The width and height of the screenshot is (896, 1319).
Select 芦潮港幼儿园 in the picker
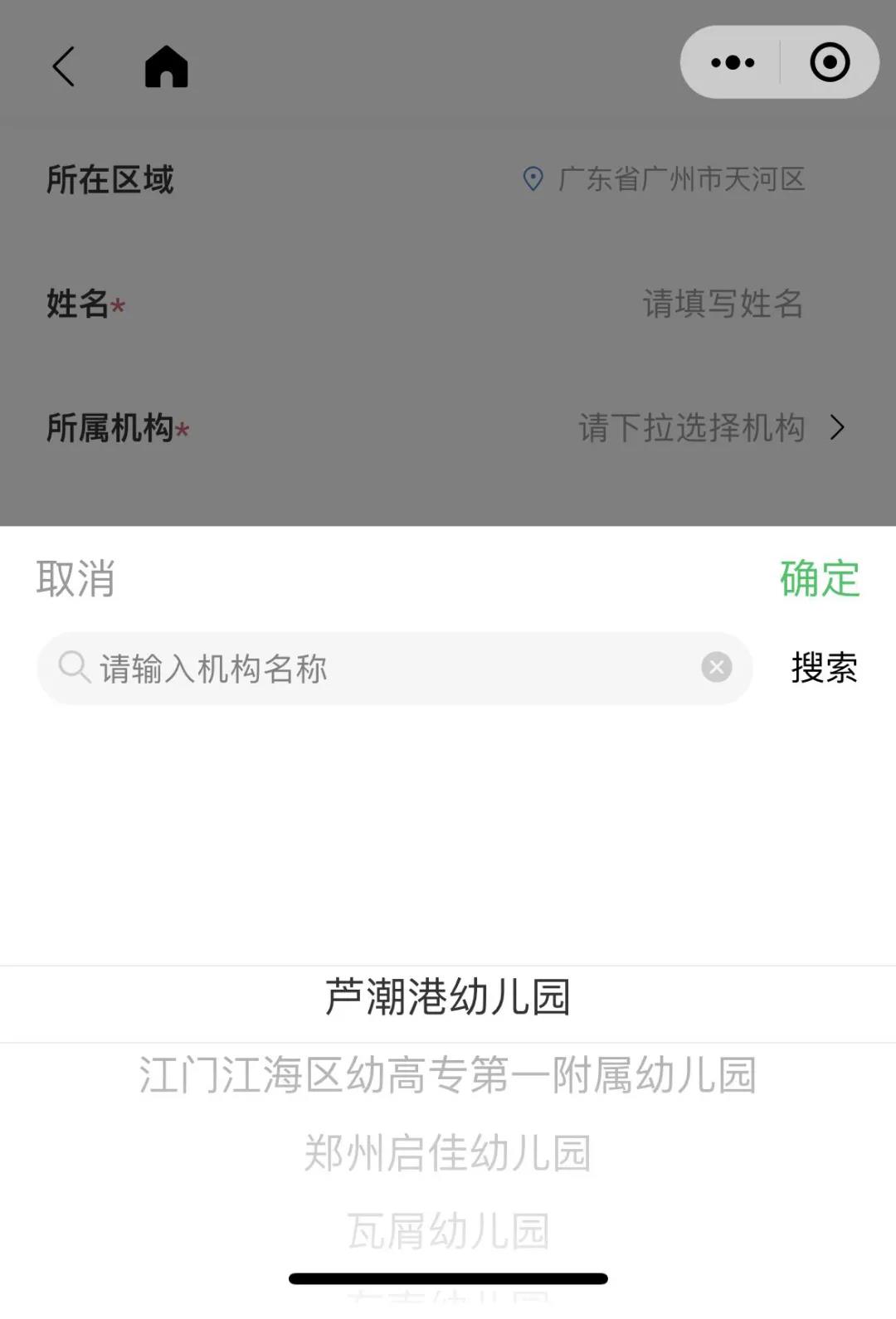(x=448, y=997)
